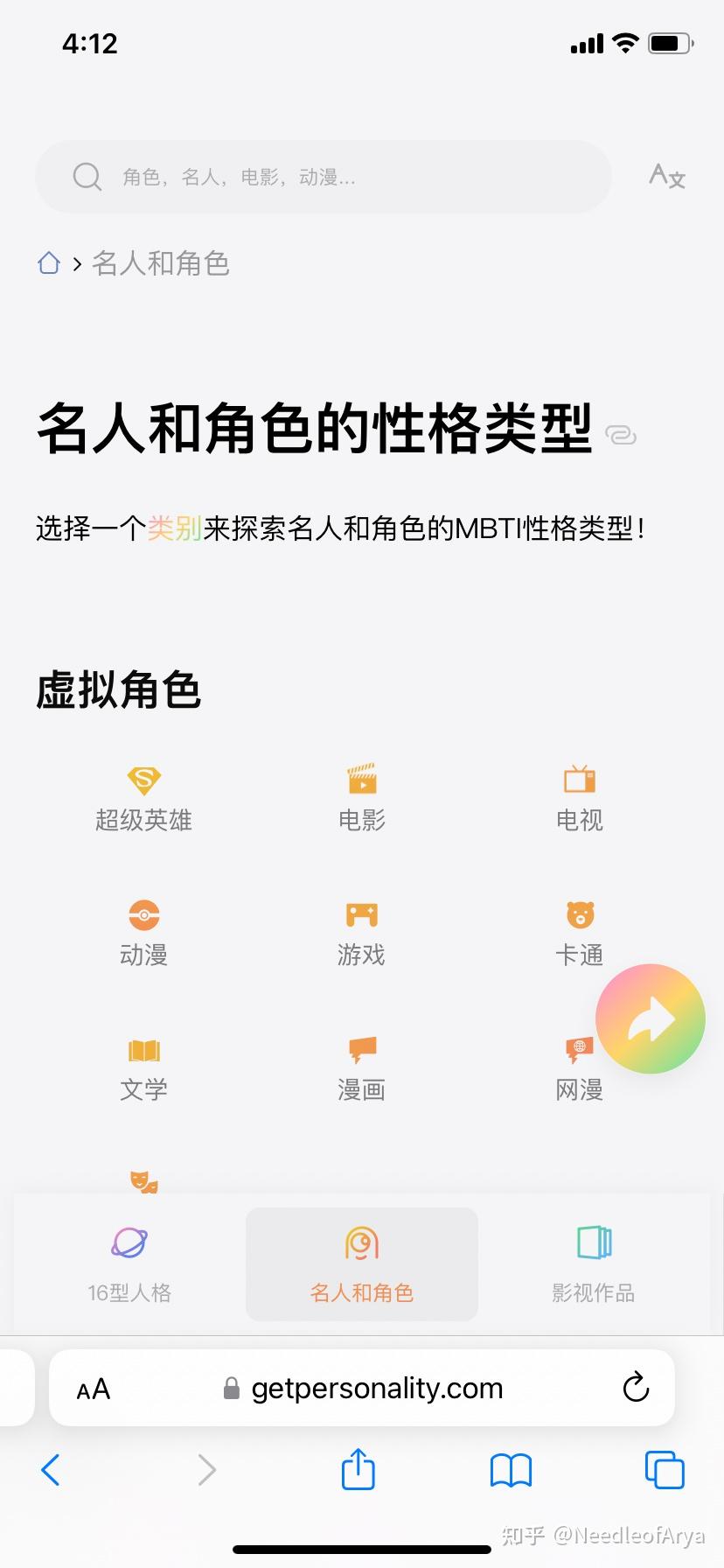Screen dimensions: 724x1568
Task: Select the 名人和角色 tab
Action: 361,1263
